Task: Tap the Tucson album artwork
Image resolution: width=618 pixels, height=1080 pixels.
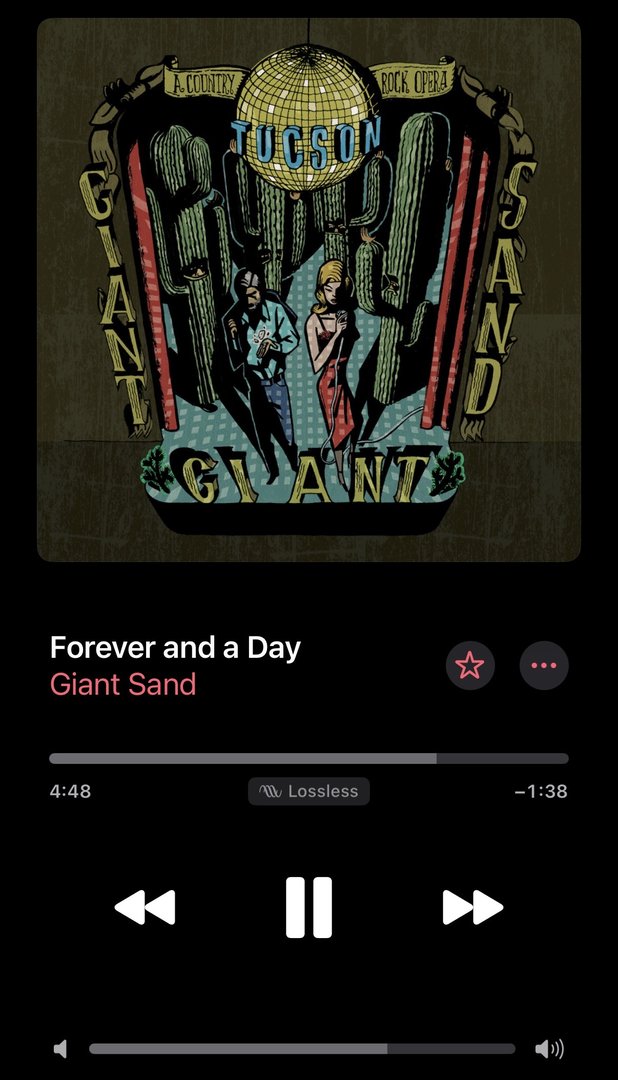Action: (309, 290)
